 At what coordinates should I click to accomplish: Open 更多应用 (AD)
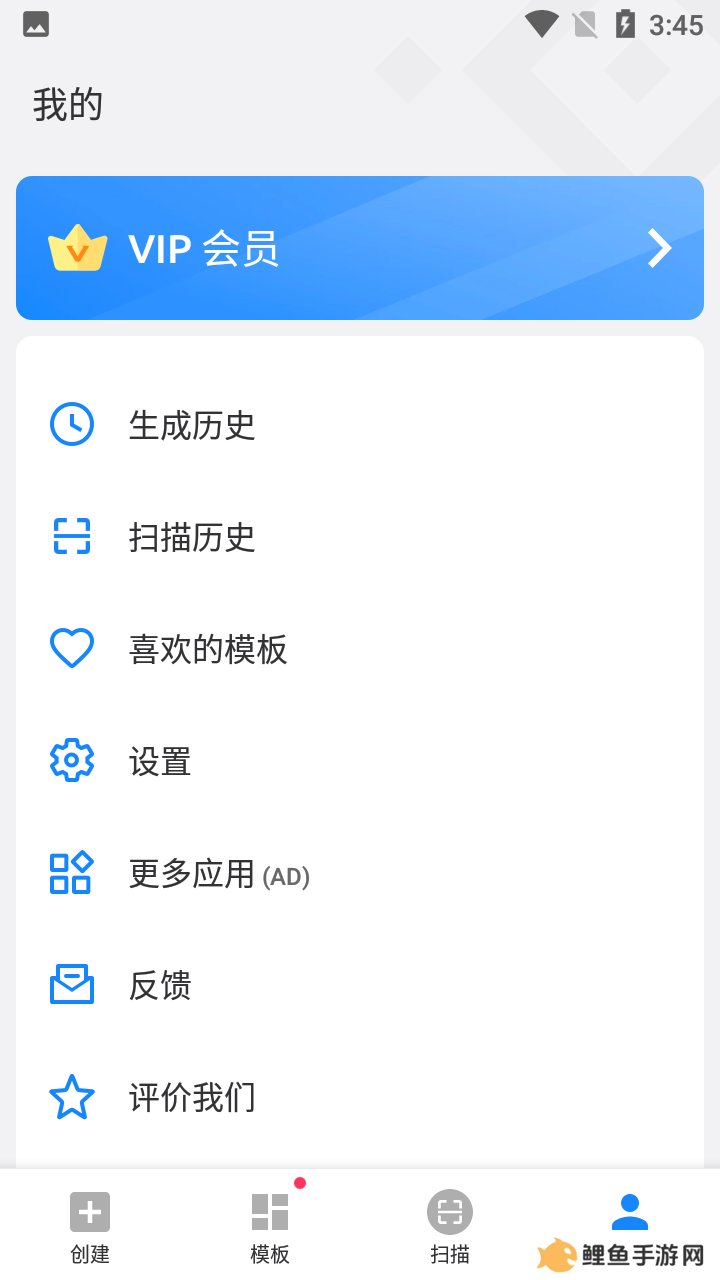coord(360,873)
